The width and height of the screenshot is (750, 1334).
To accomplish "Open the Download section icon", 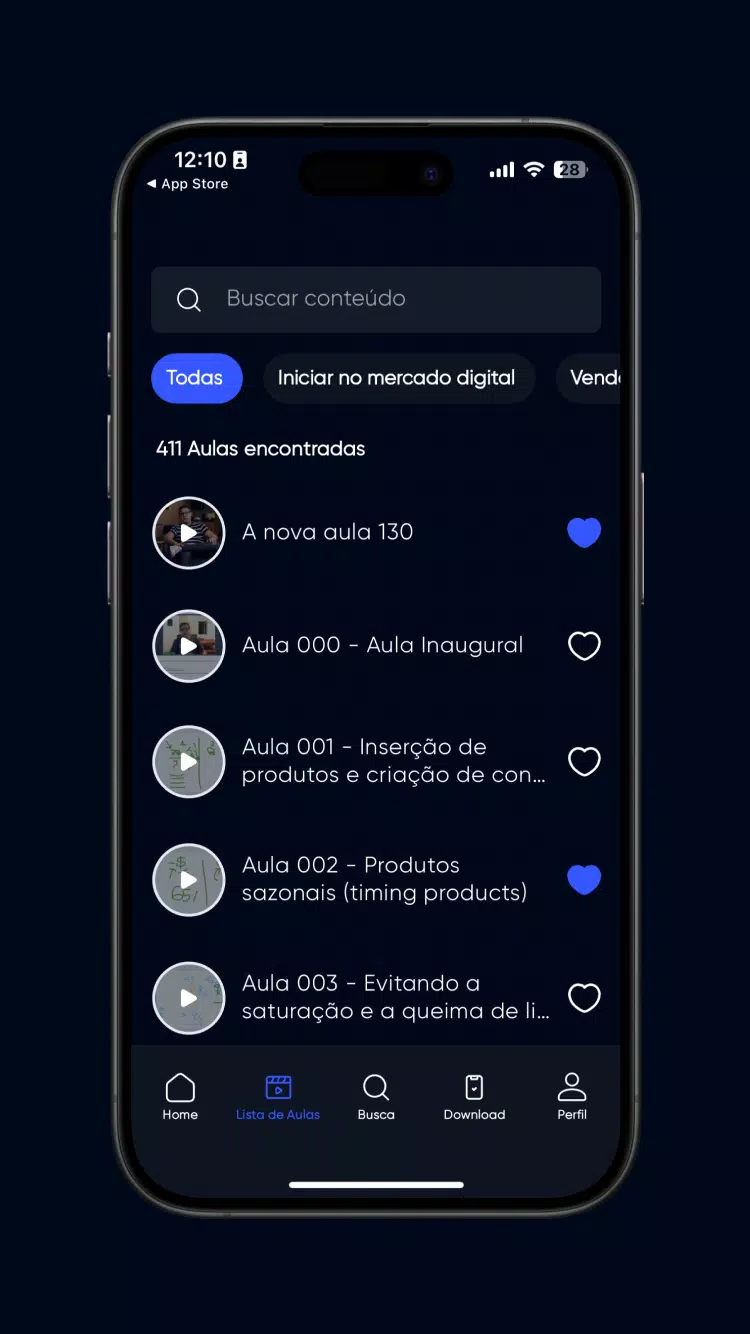I will tap(474, 1087).
